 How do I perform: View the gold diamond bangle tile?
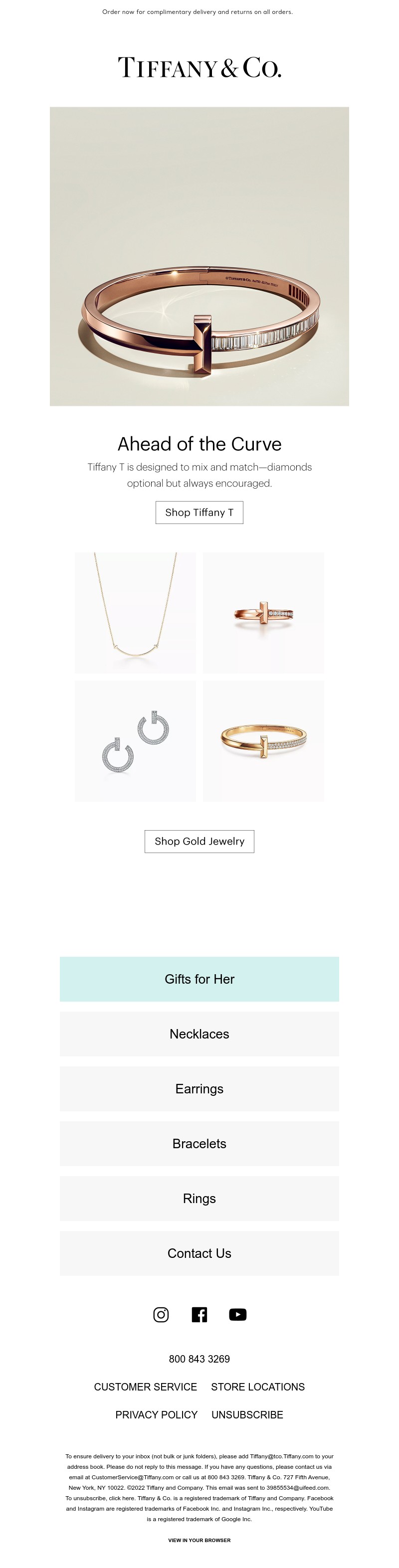tap(263, 740)
